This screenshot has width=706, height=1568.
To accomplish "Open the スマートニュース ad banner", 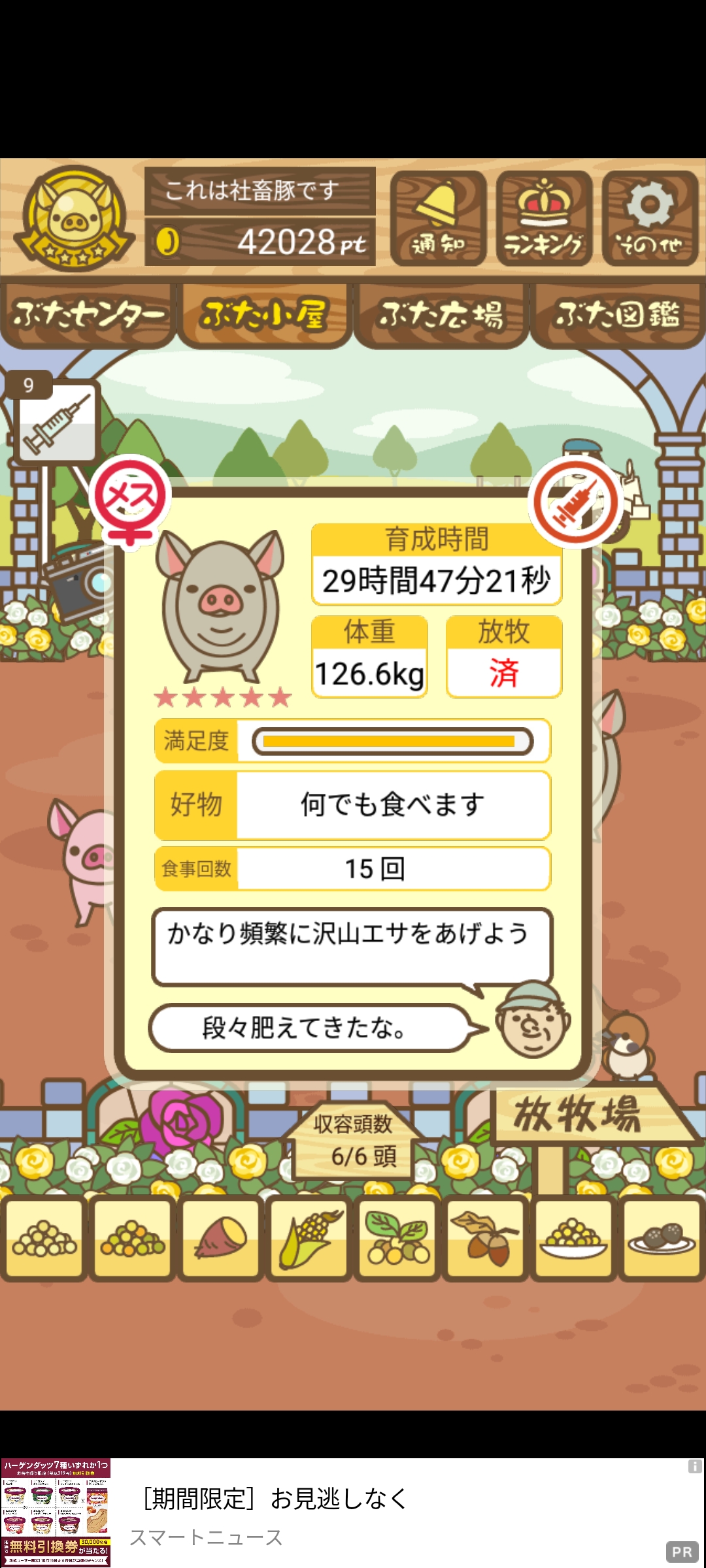I will pos(353,1512).
